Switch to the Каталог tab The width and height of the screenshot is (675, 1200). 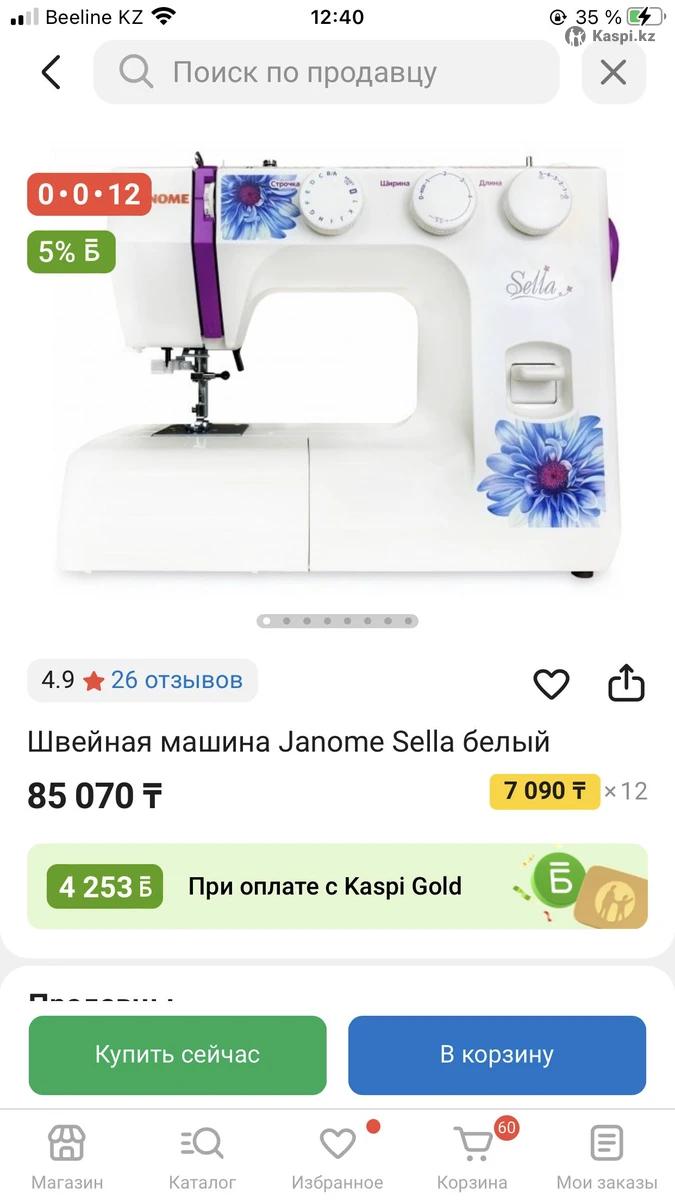(202, 1156)
